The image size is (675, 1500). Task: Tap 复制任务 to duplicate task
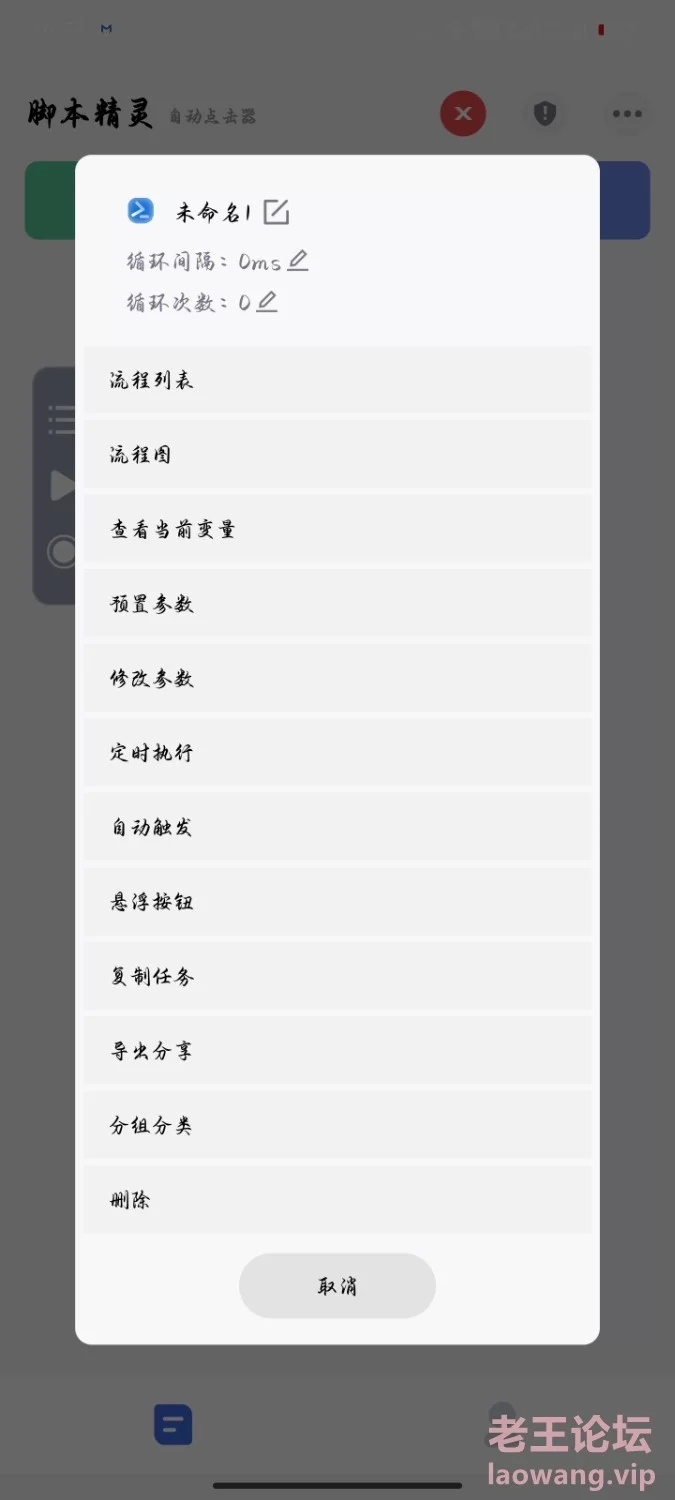[337, 977]
